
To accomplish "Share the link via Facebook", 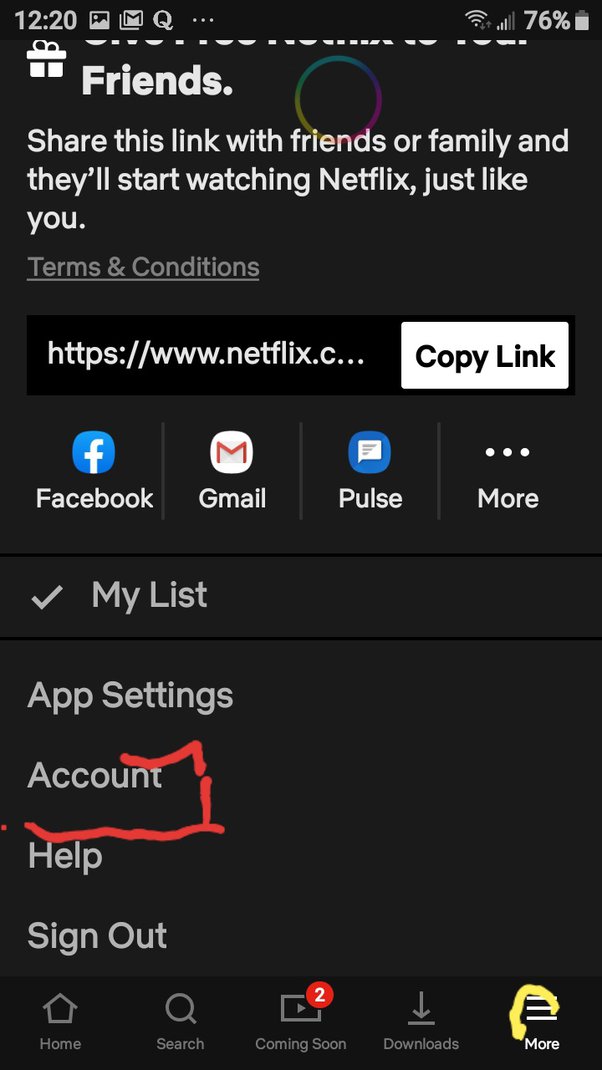I will (94, 471).
